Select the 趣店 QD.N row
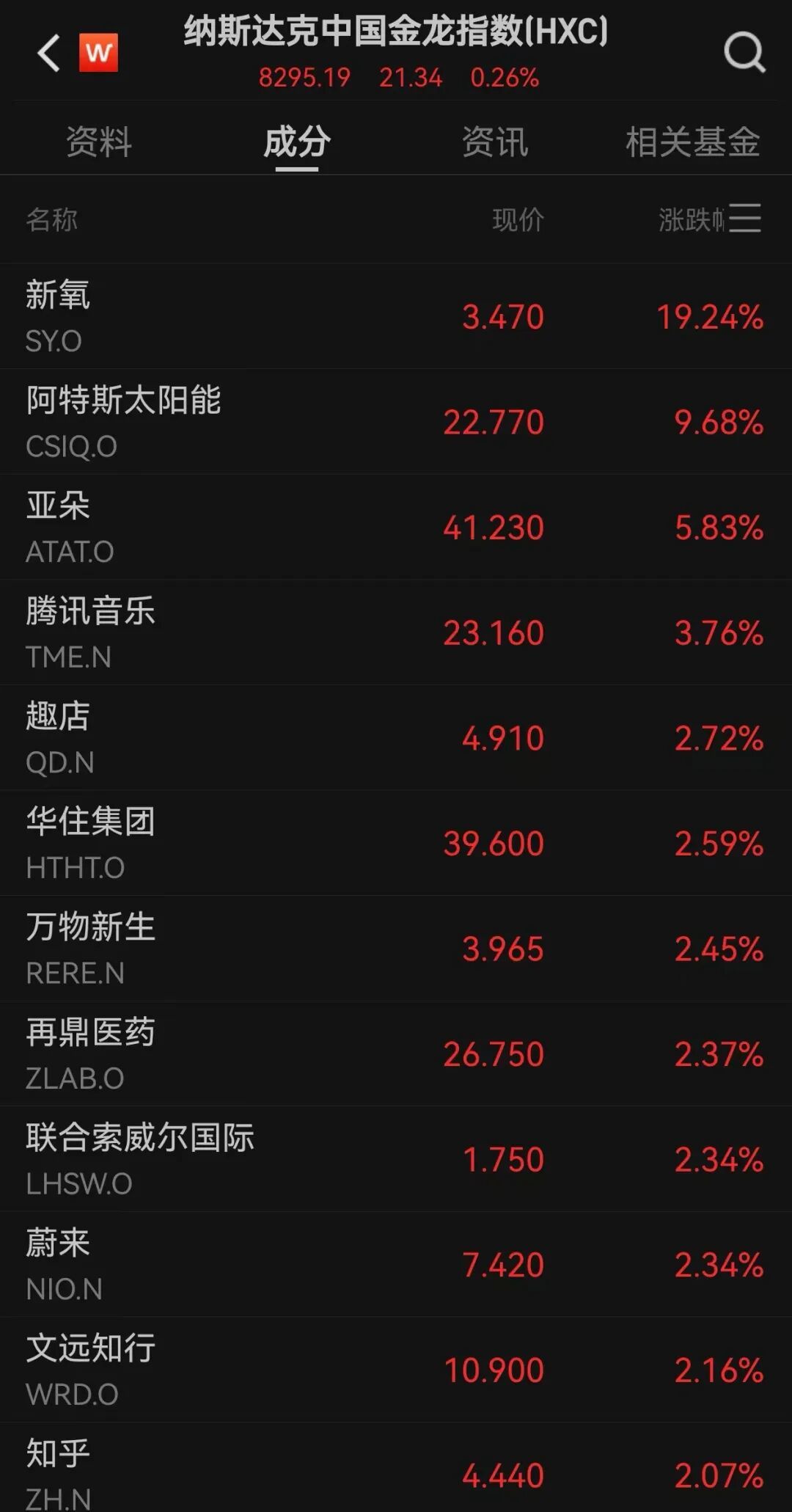792x1512 pixels. click(396, 737)
